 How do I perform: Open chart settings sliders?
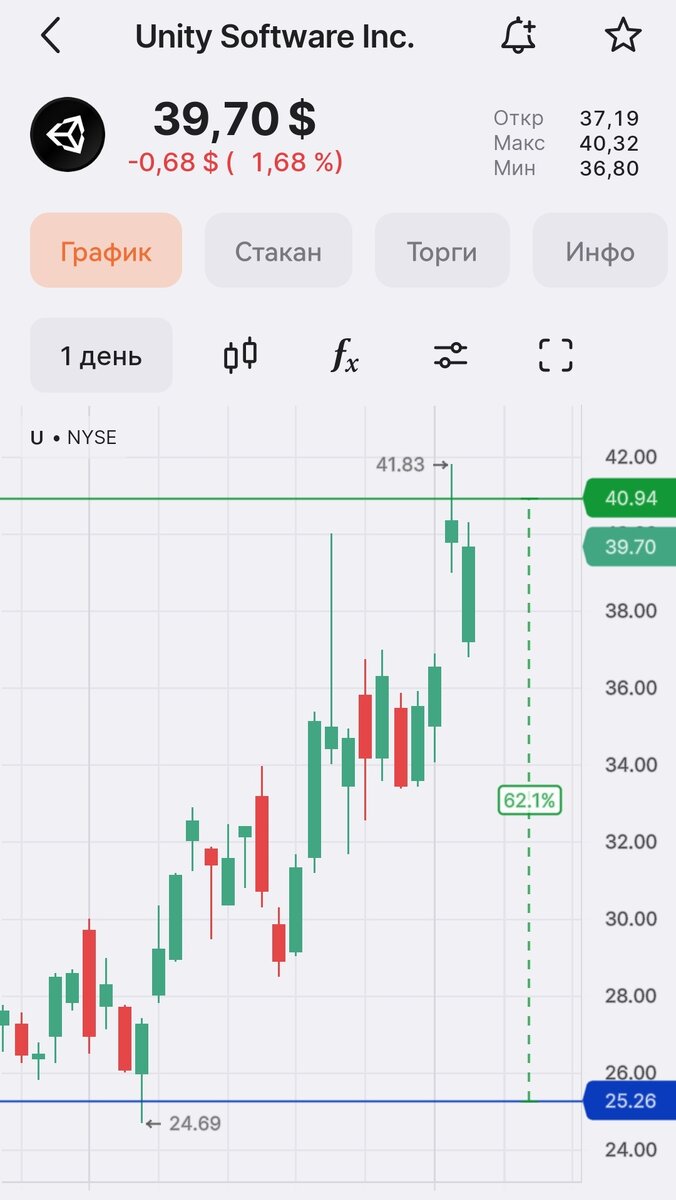450,355
